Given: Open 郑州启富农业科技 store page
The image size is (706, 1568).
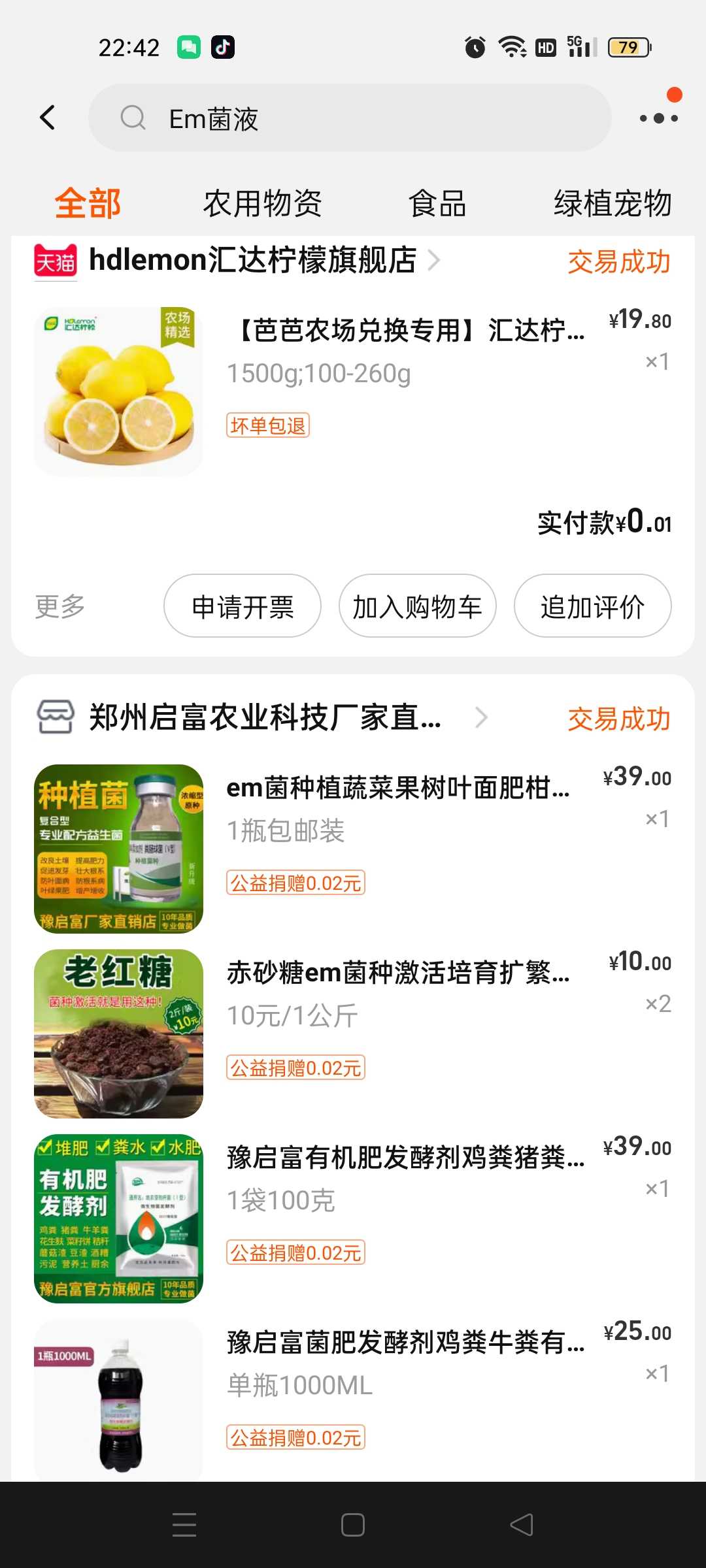Looking at the screenshot, I should [x=261, y=717].
